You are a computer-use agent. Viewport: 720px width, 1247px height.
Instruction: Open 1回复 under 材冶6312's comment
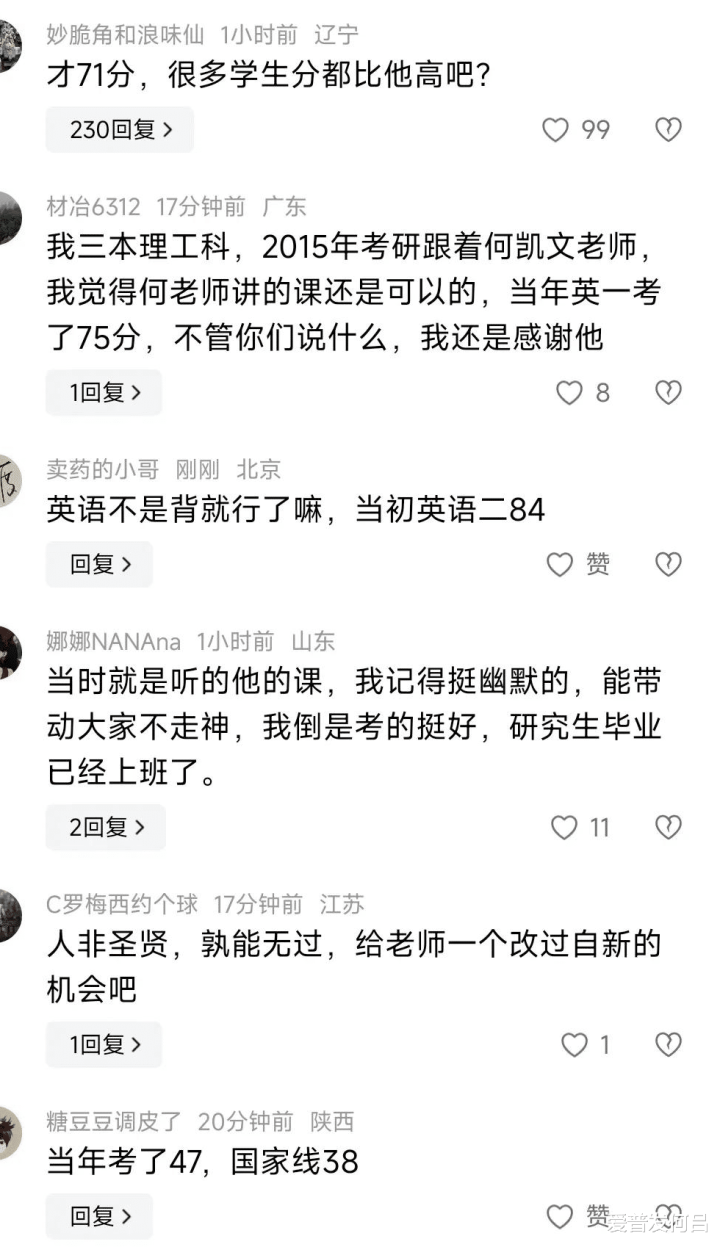click(x=103, y=393)
